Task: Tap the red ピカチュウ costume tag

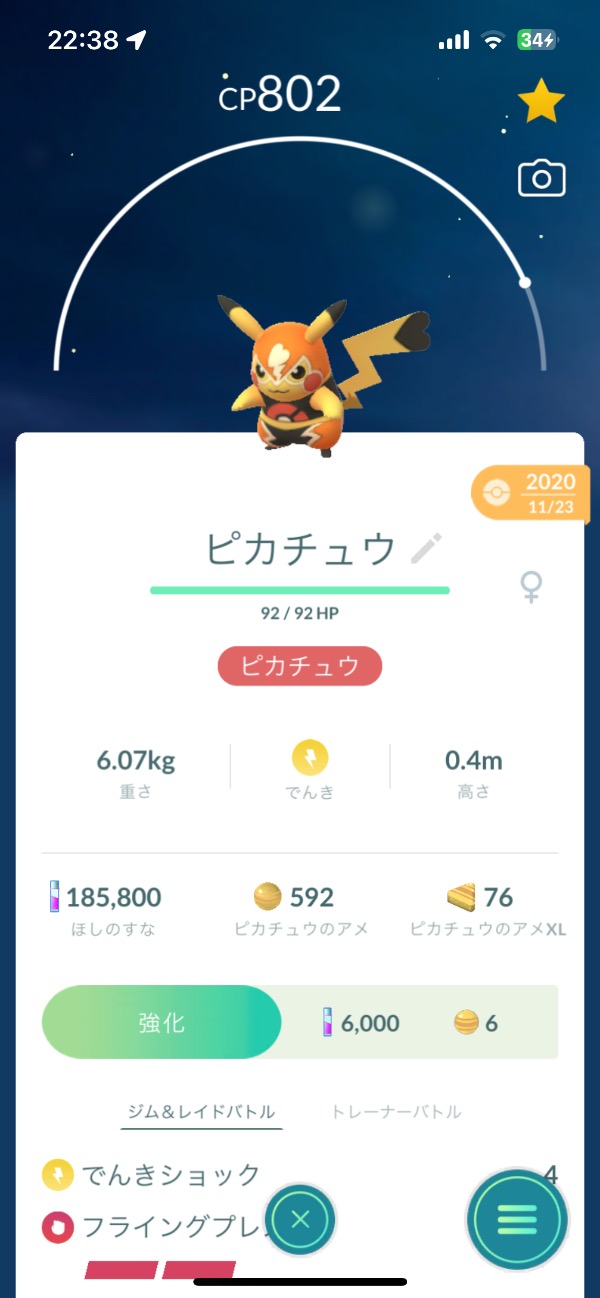Action: (x=300, y=666)
